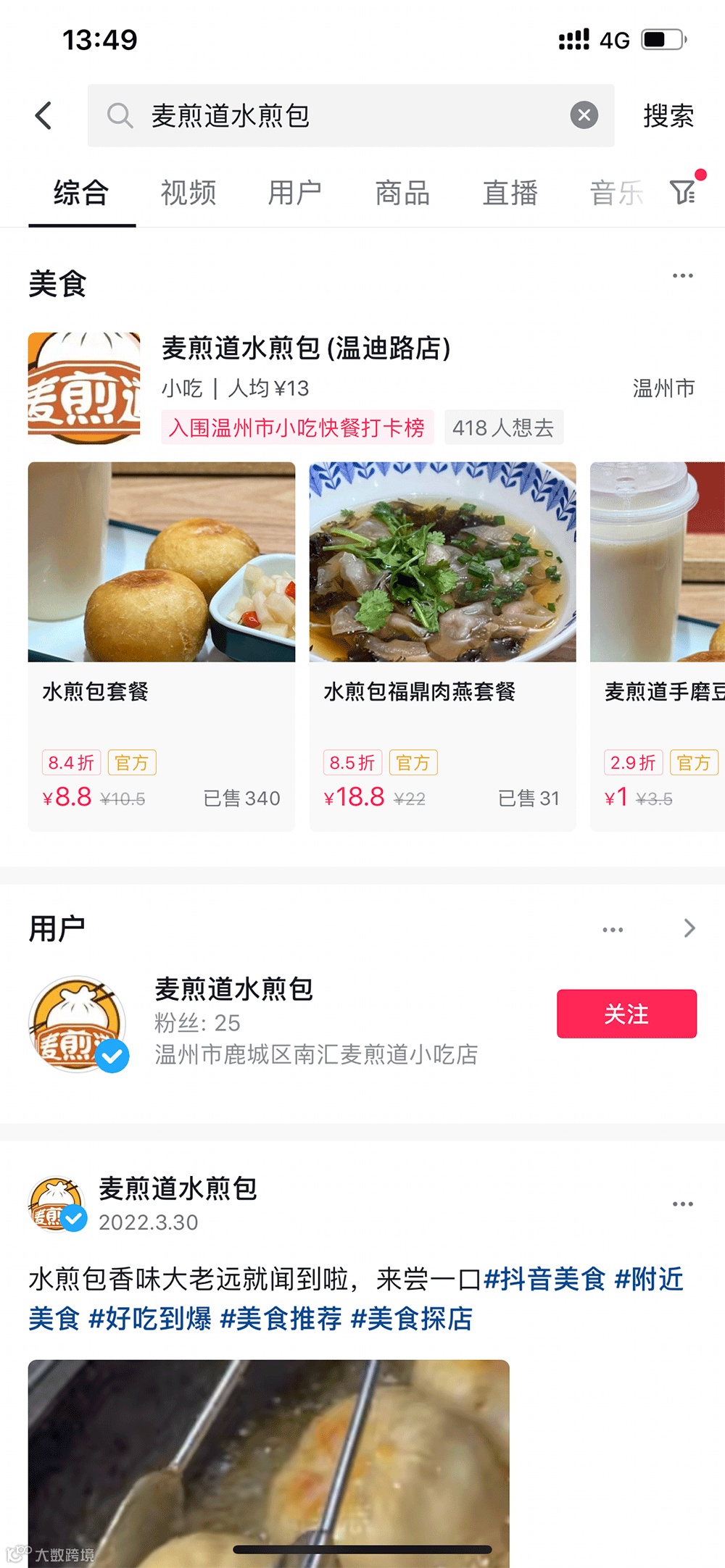
Task: Tap the 搜索 button
Action: point(668,116)
